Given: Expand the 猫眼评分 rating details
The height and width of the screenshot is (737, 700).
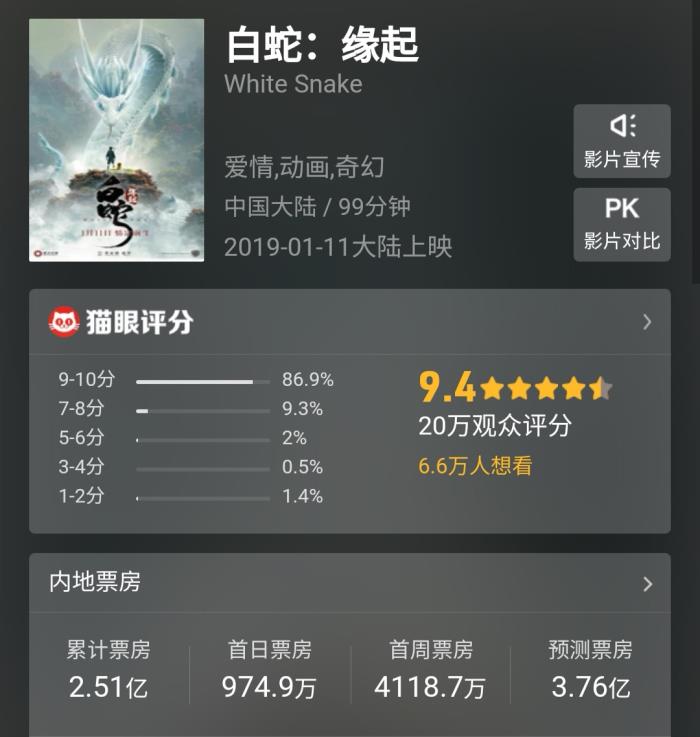Looking at the screenshot, I should 646,322.
